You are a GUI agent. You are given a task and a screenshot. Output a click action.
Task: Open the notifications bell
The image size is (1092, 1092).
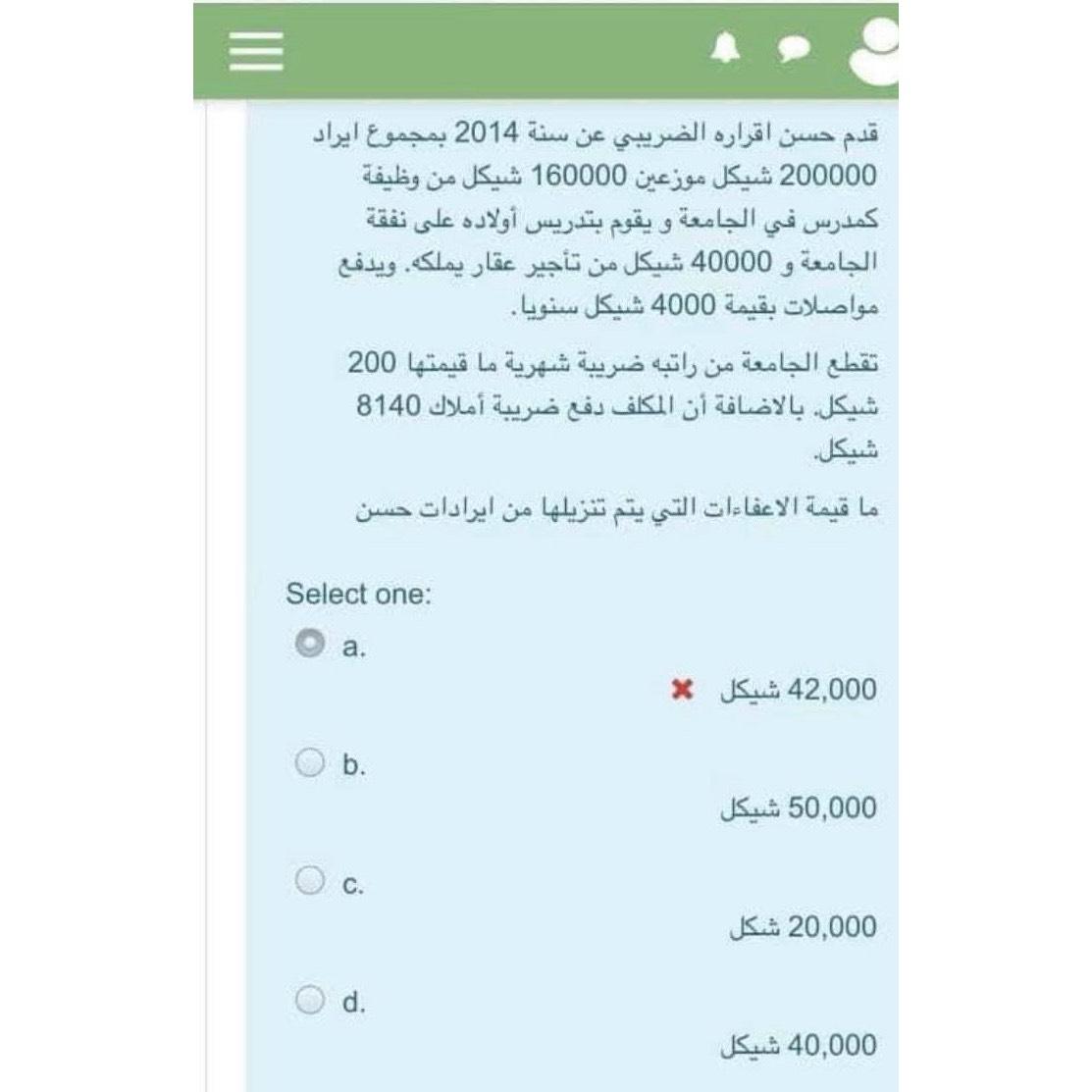pos(725,48)
